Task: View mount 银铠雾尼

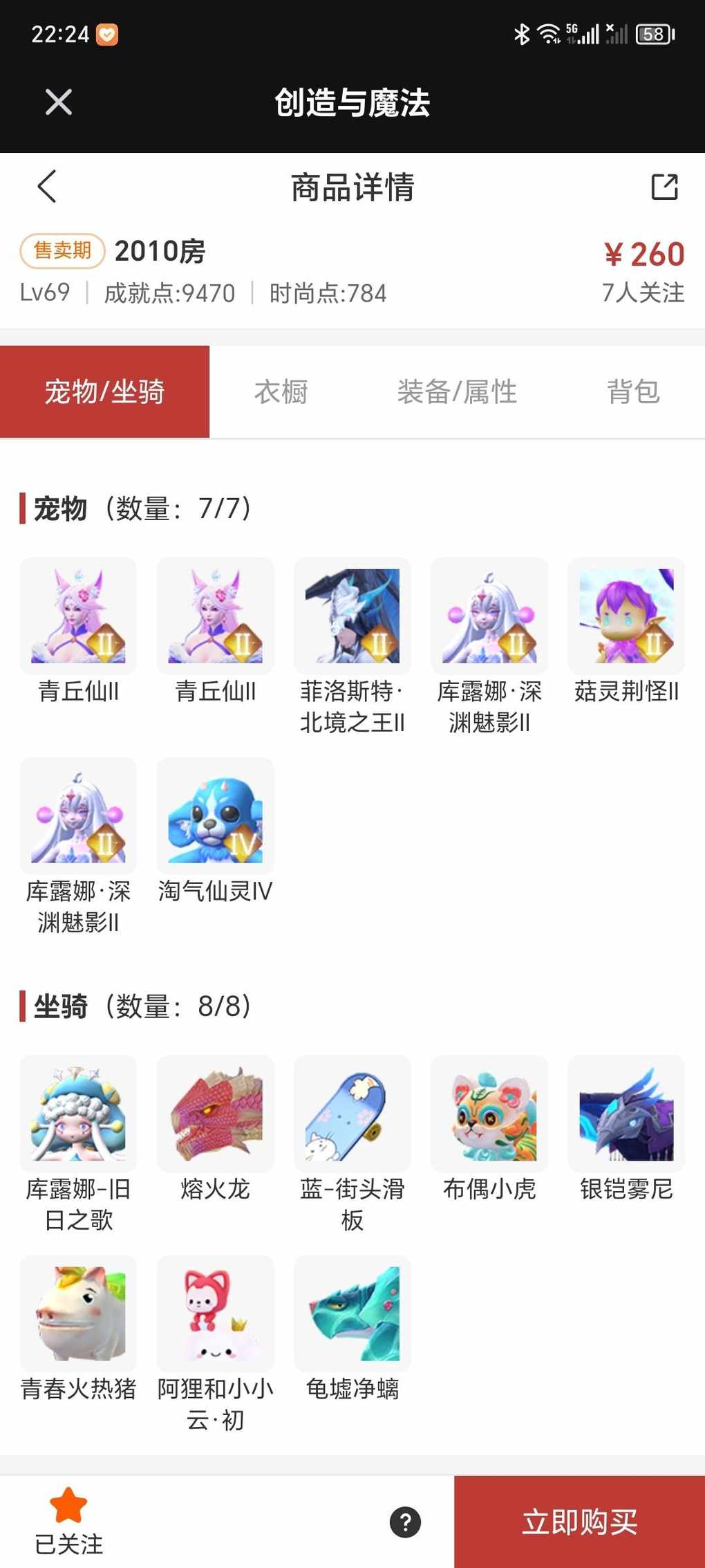Action: click(626, 1114)
